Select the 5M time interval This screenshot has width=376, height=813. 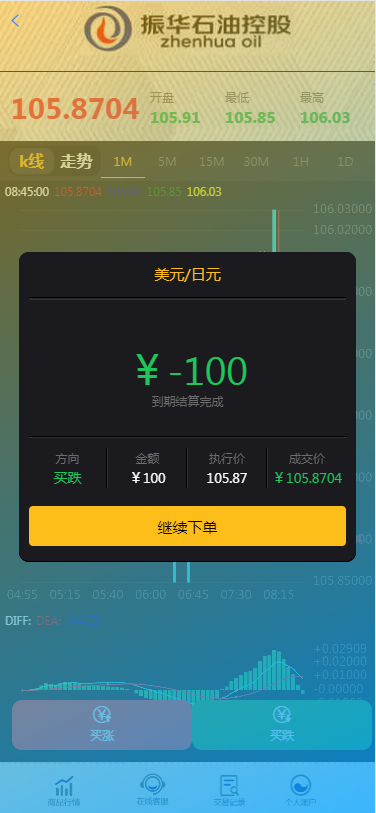(167, 162)
